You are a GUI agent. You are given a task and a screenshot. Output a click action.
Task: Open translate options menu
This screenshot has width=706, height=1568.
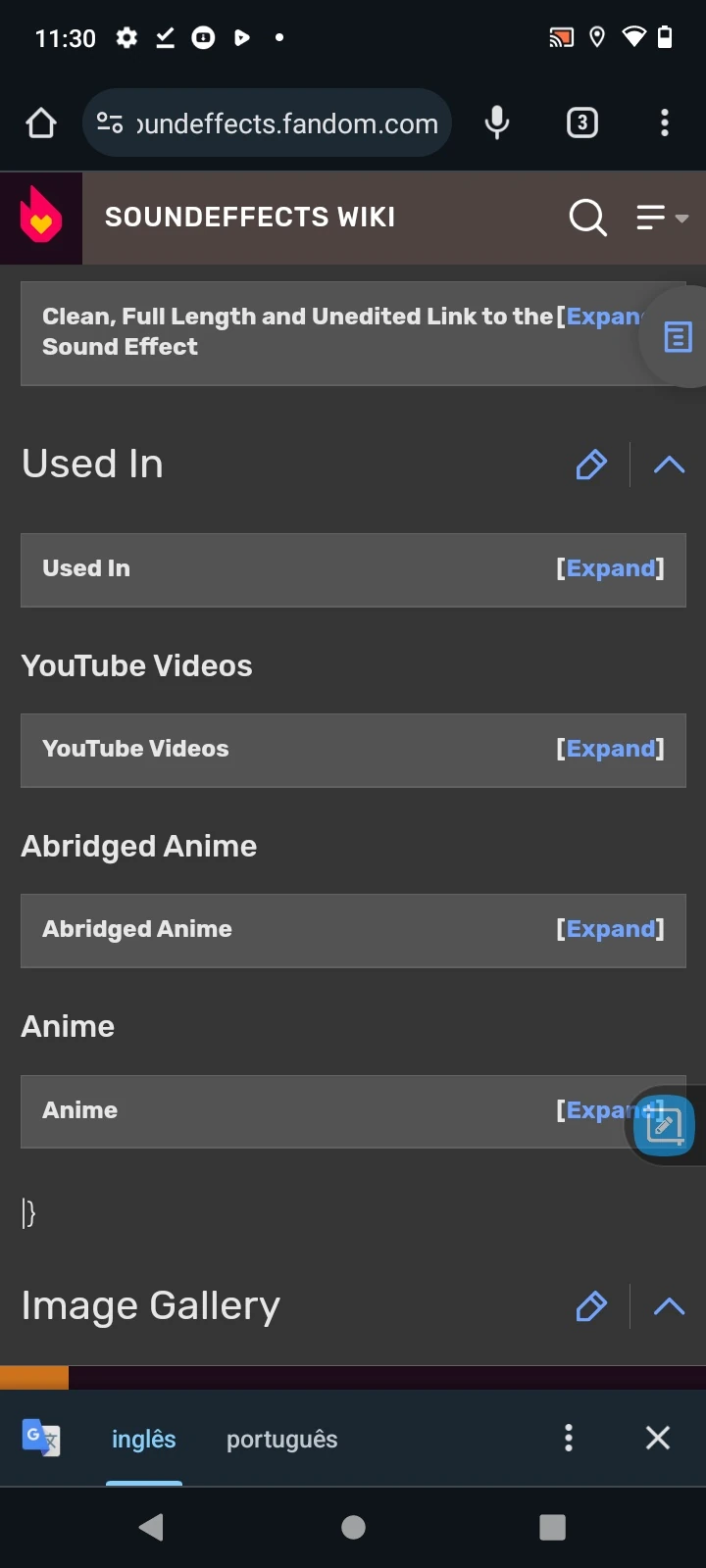(569, 1438)
